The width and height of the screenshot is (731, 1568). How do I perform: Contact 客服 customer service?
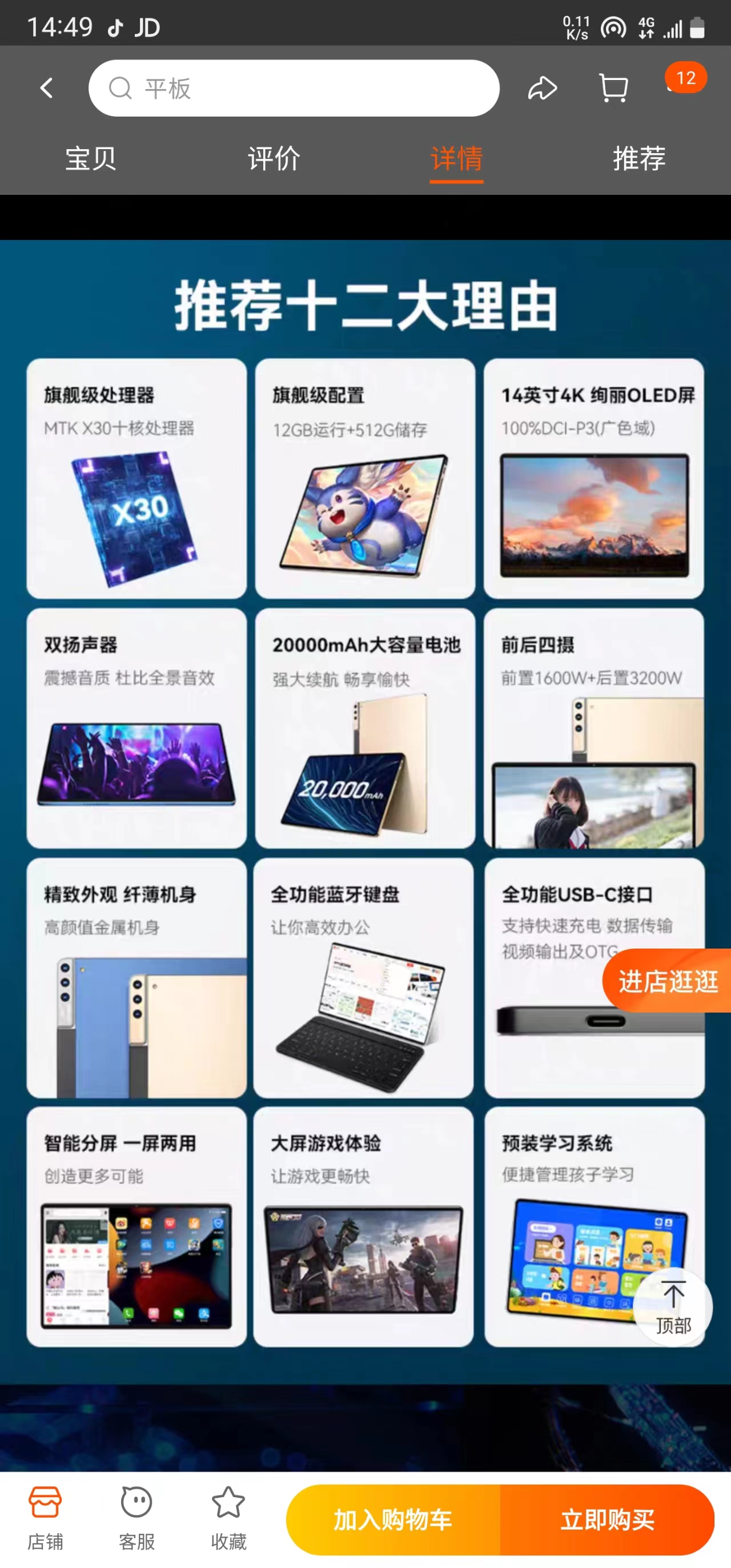tap(137, 1518)
